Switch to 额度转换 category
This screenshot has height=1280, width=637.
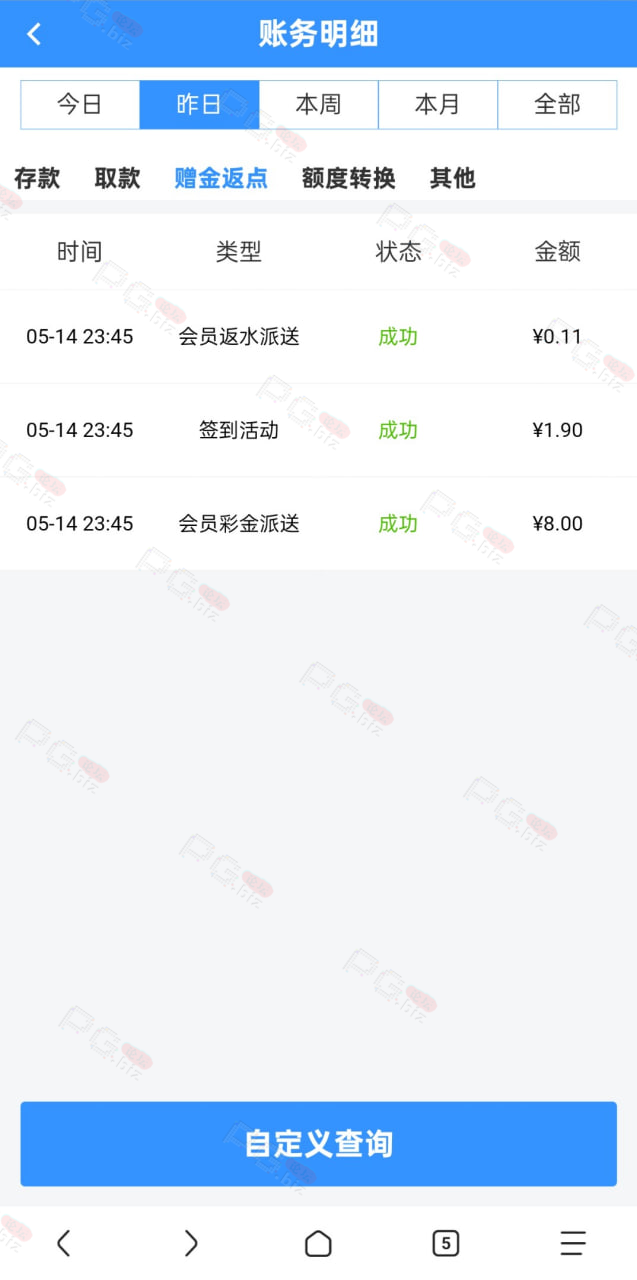348,178
